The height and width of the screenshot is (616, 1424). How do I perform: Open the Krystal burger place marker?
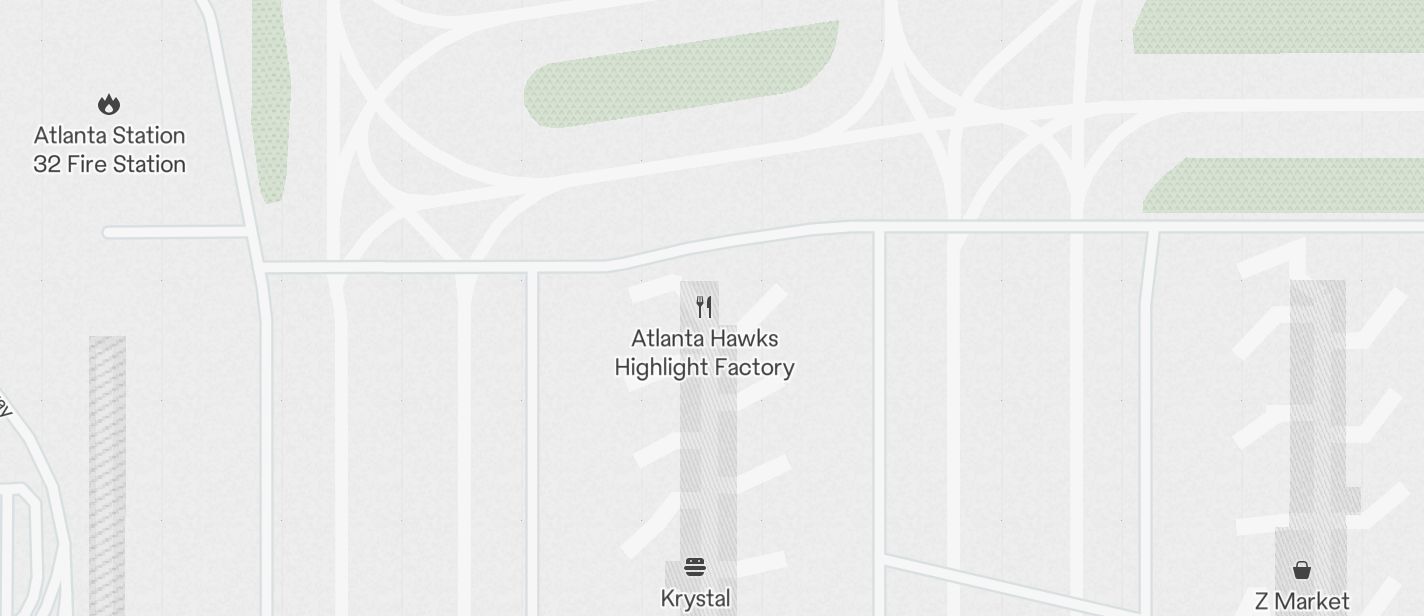pyautogui.click(x=695, y=568)
